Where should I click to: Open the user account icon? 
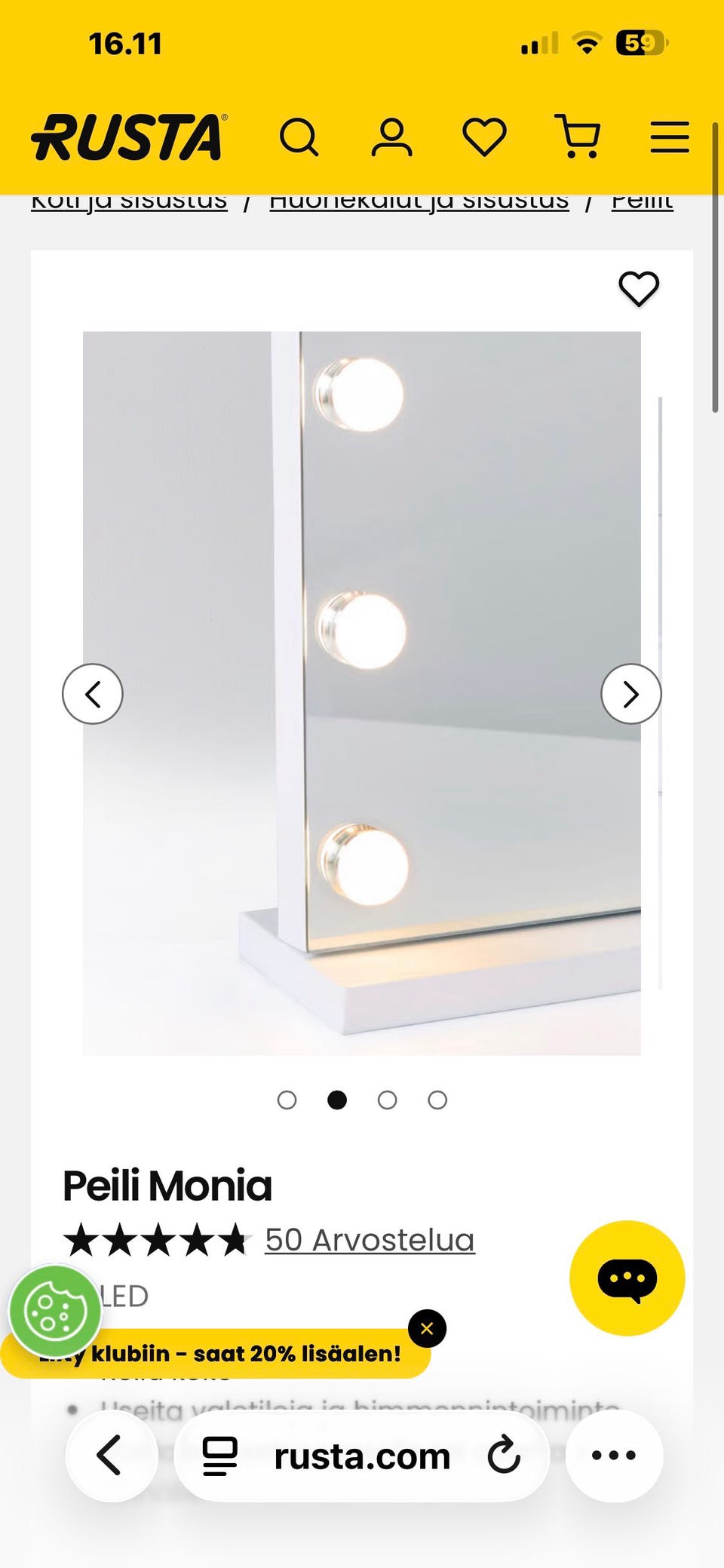(x=391, y=137)
